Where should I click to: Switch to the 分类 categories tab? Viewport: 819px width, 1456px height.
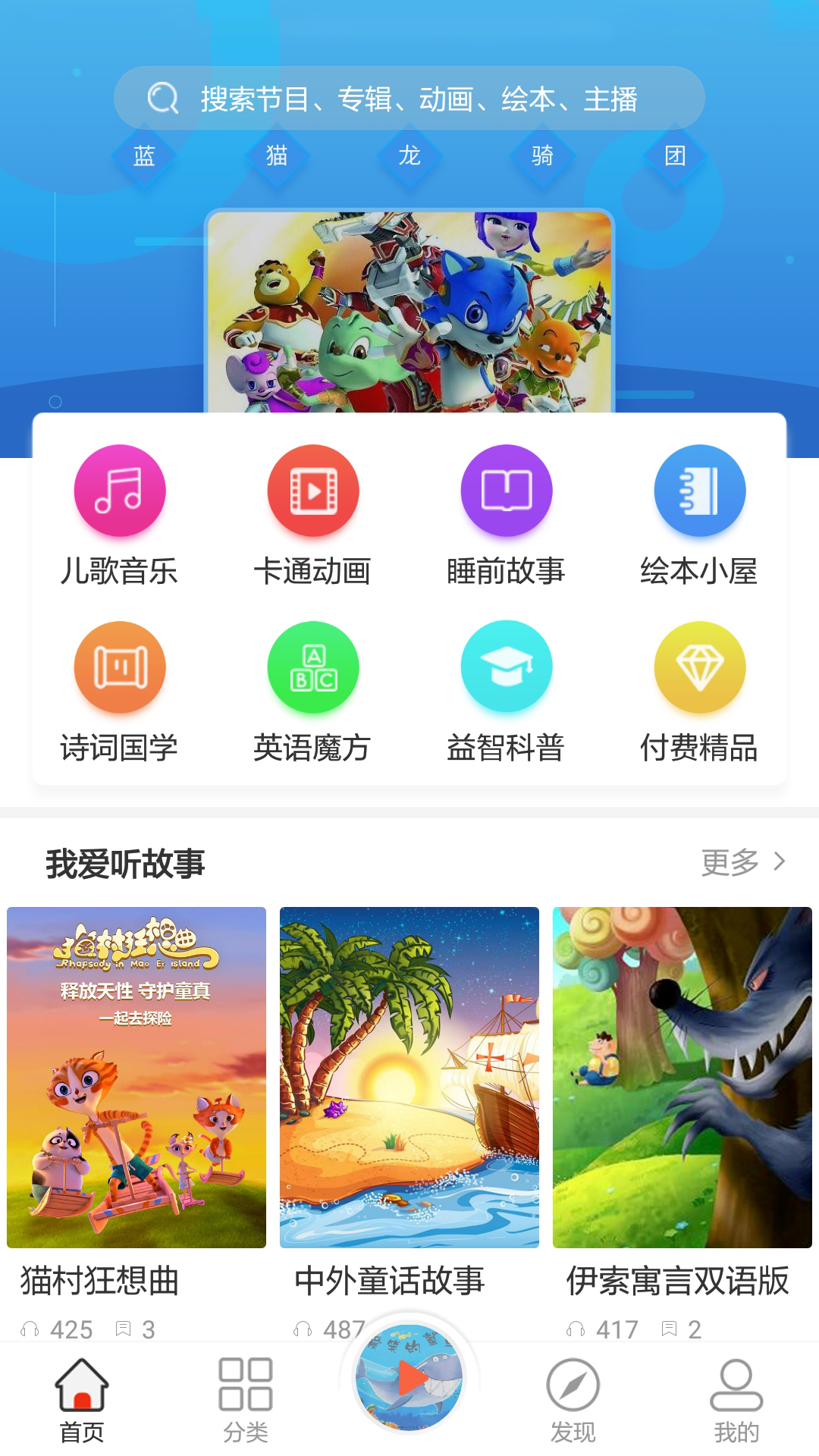click(x=246, y=1400)
